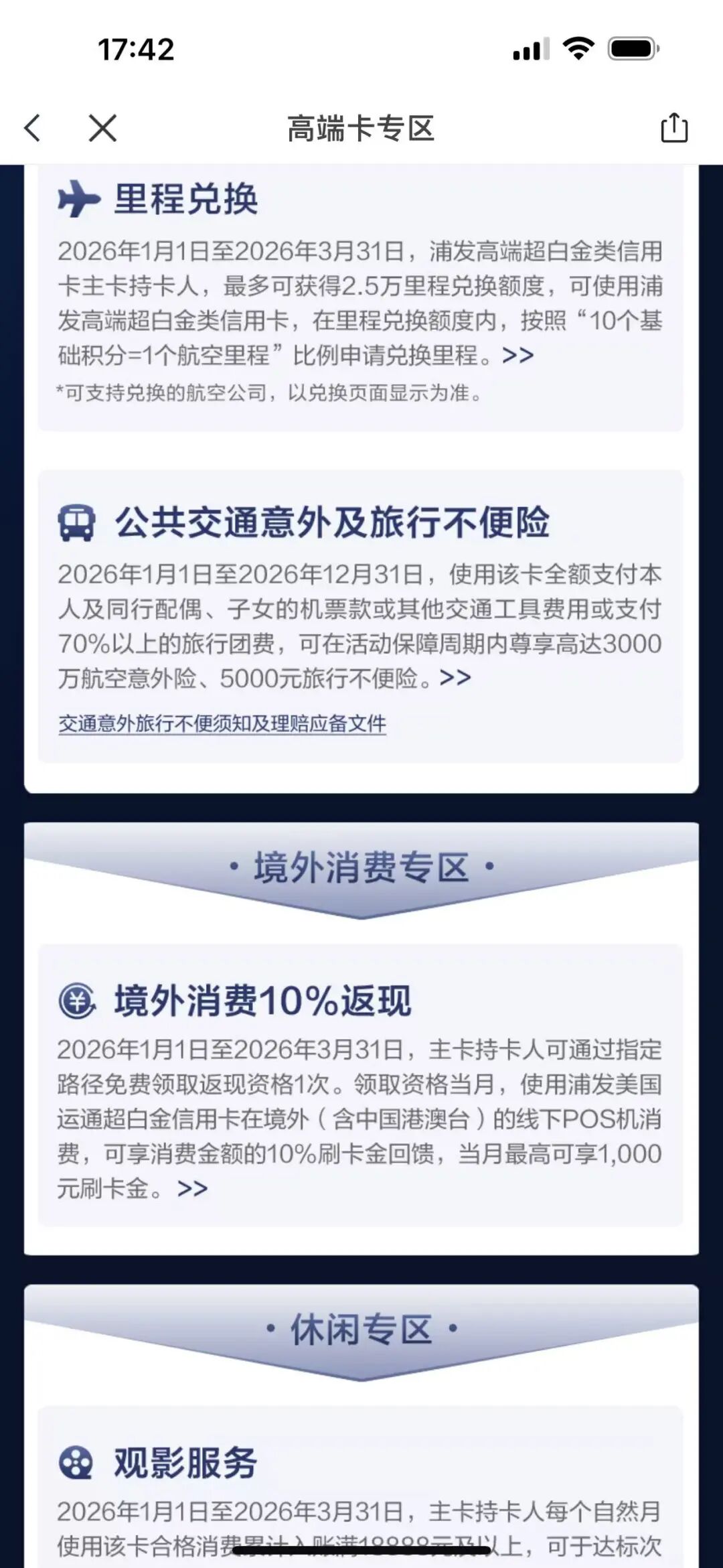This screenshot has width=723, height=1568.
Task: Open 里程兑换 details via the >> arrow
Action: [x=517, y=355]
